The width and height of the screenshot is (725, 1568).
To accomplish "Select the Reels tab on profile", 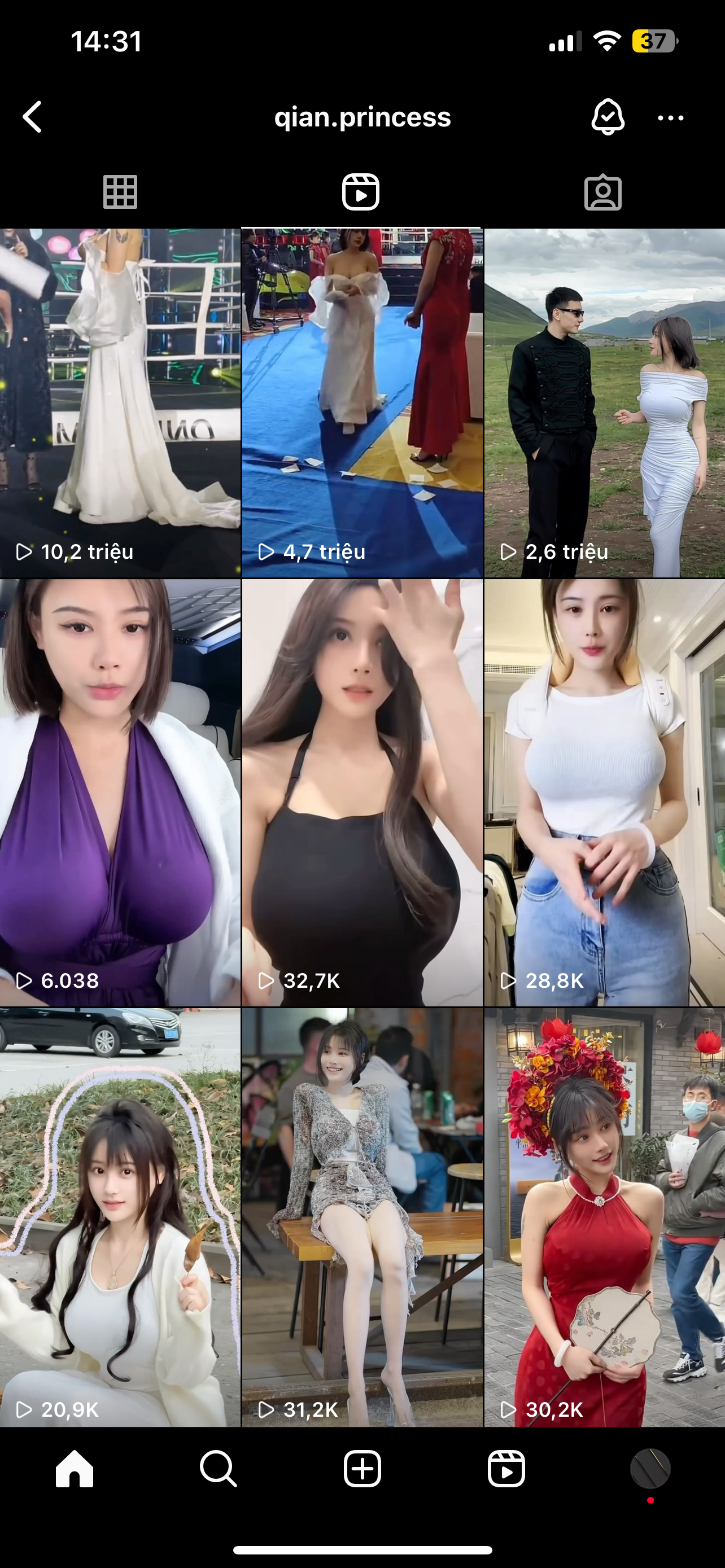I will coord(361,192).
